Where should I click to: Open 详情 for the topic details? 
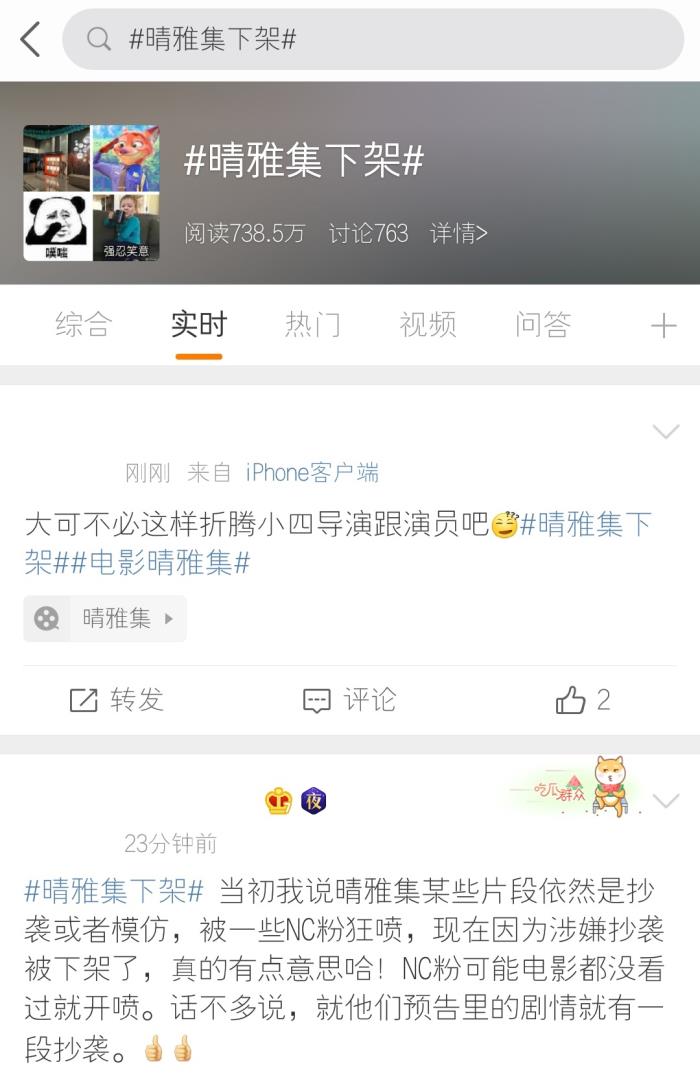coord(458,233)
